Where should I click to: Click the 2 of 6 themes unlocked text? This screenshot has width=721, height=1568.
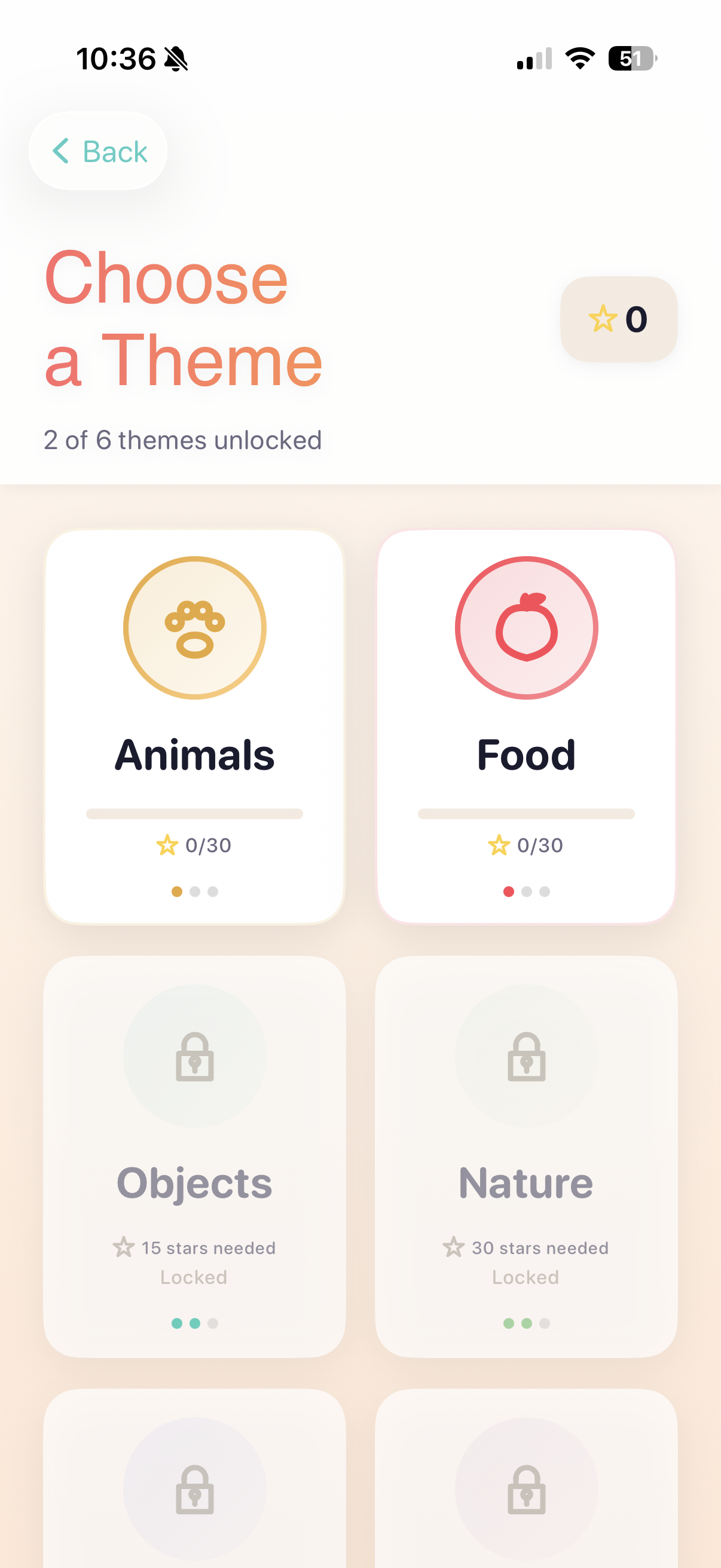point(182,440)
